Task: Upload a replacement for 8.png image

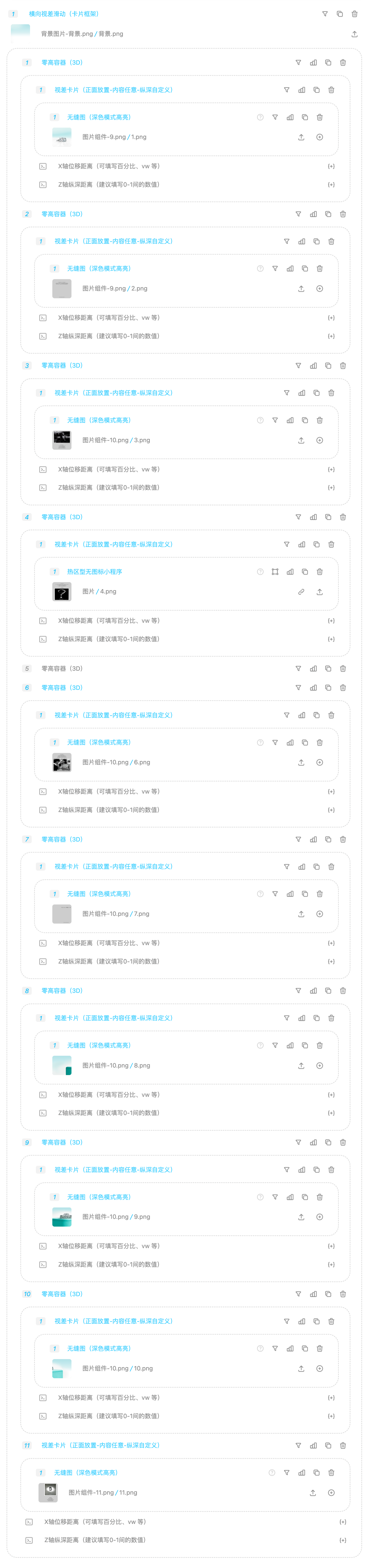Action: click(301, 1066)
